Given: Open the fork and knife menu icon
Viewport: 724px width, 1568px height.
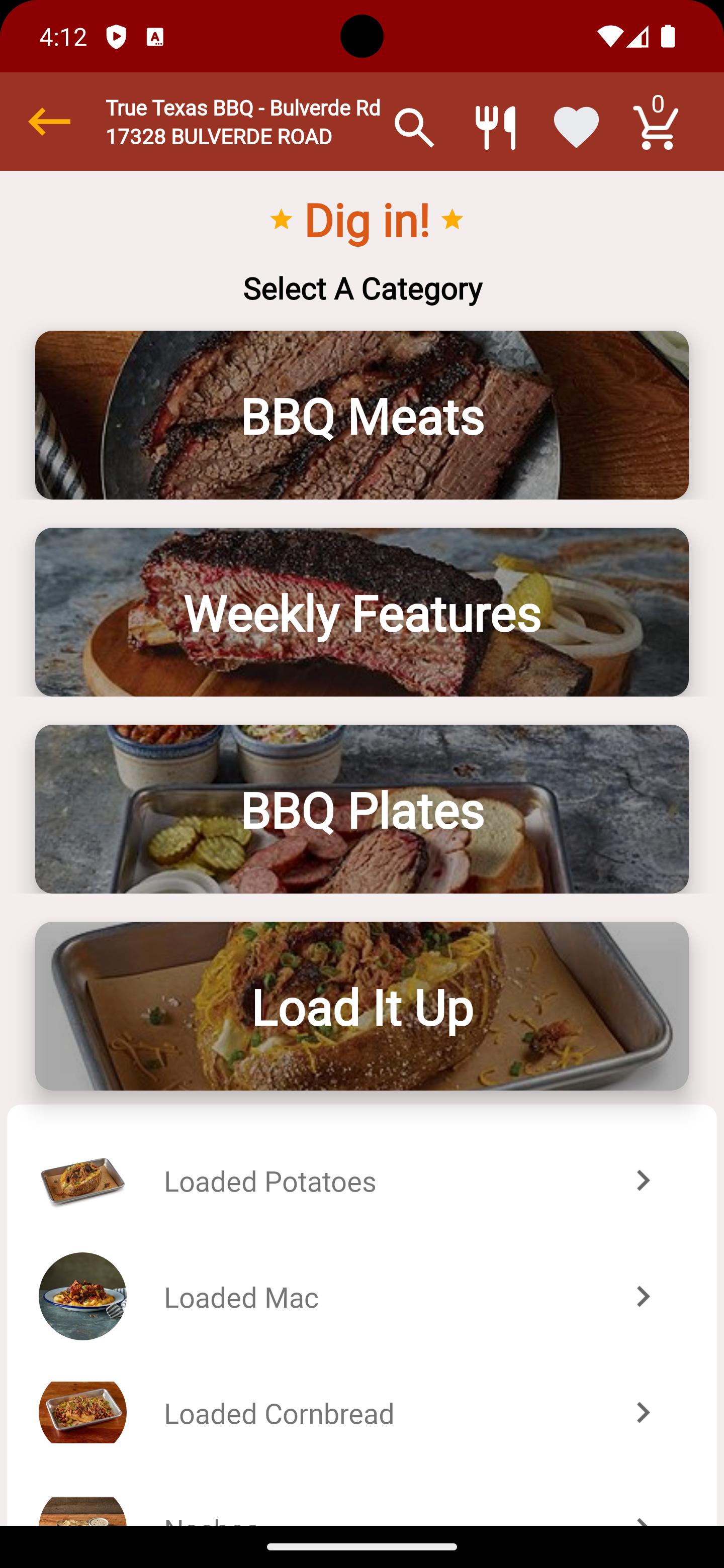Looking at the screenshot, I should (x=496, y=128).
